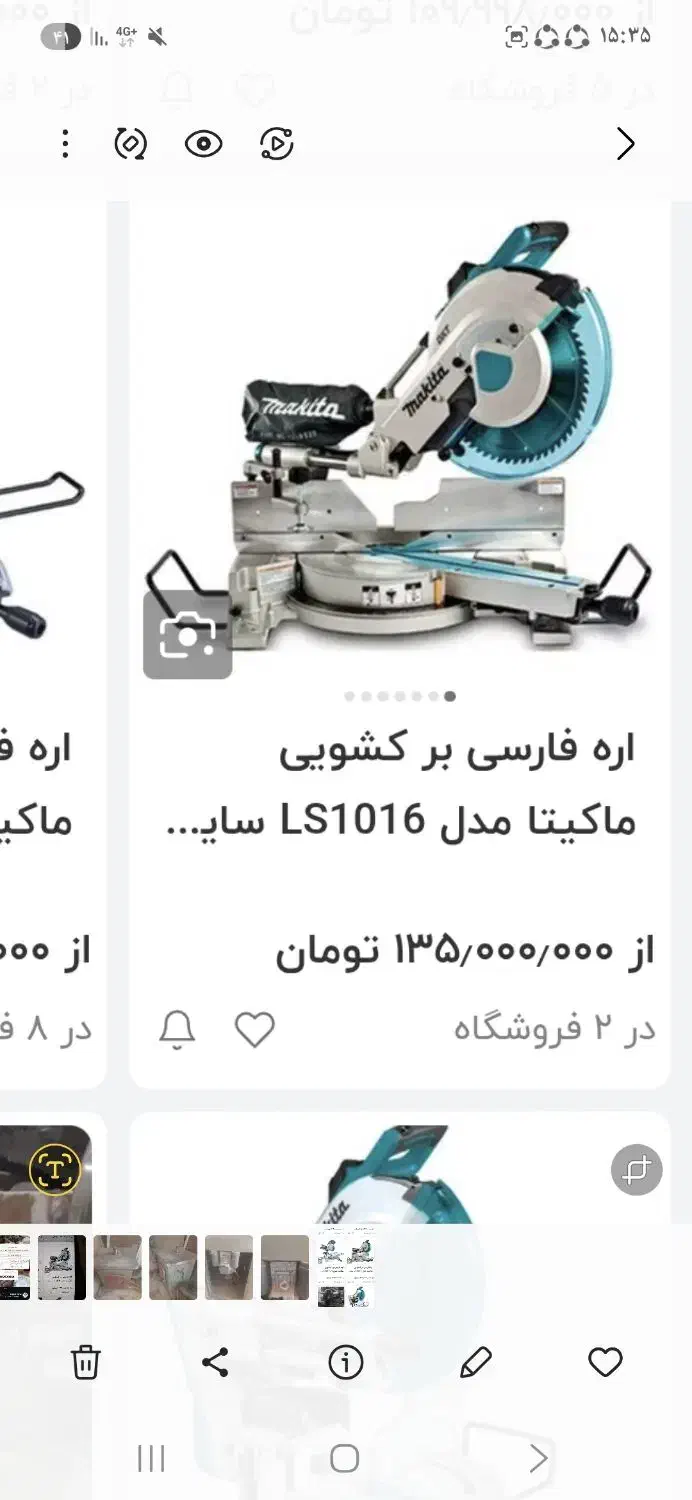Select the highlighted thumbnail in the filmstrip
Image resolution: width=692 pixels, height=1500 pixels.
click(x=346, y=1268)
